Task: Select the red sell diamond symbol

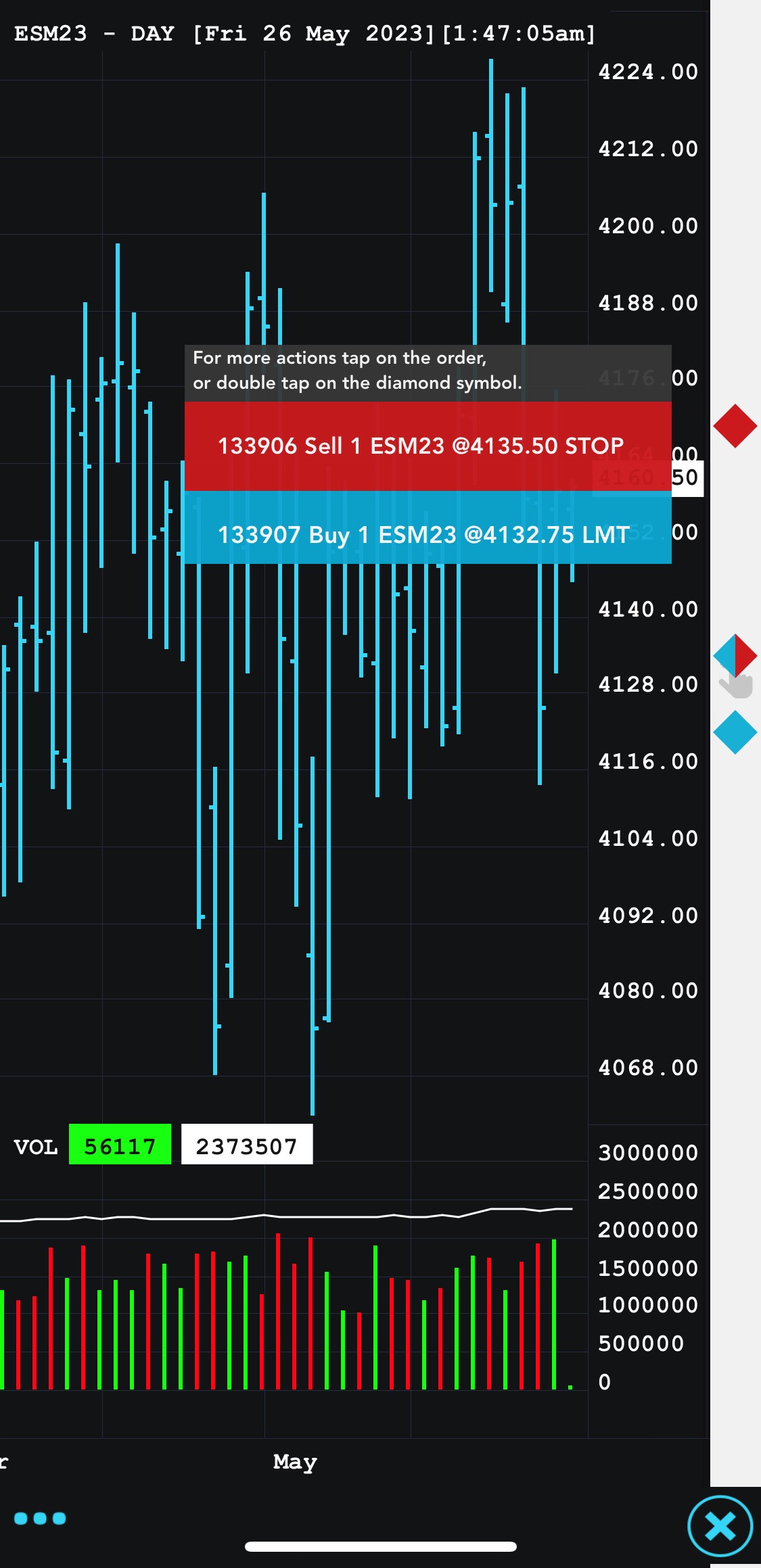Action: 735,426
